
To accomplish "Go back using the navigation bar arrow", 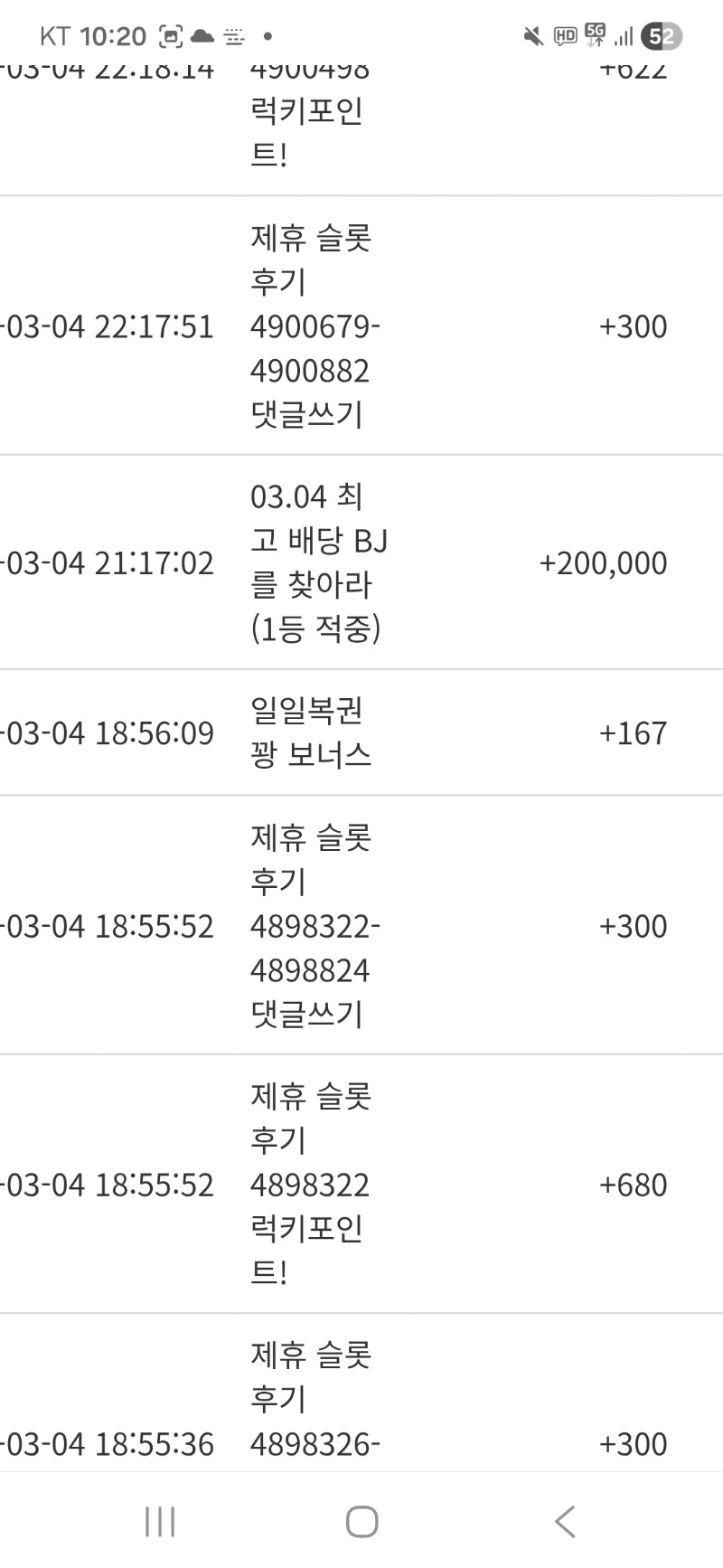I will (565, 1521).
